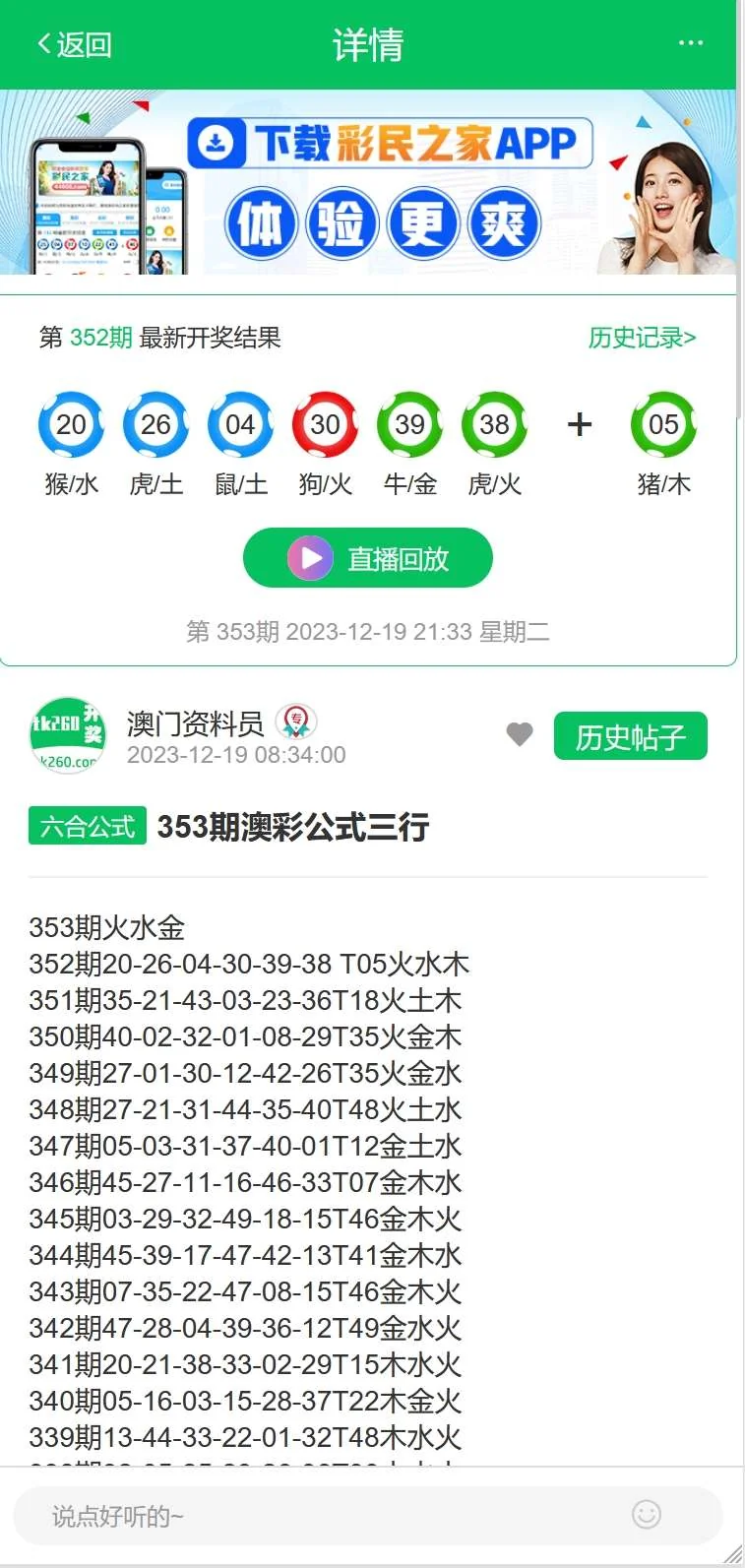Image resolution: width=745 pixels, height=1568 pixels.
Task: Open 澳门资料员 author avatar
Action: pyautogui.click(x=67, y=736)
